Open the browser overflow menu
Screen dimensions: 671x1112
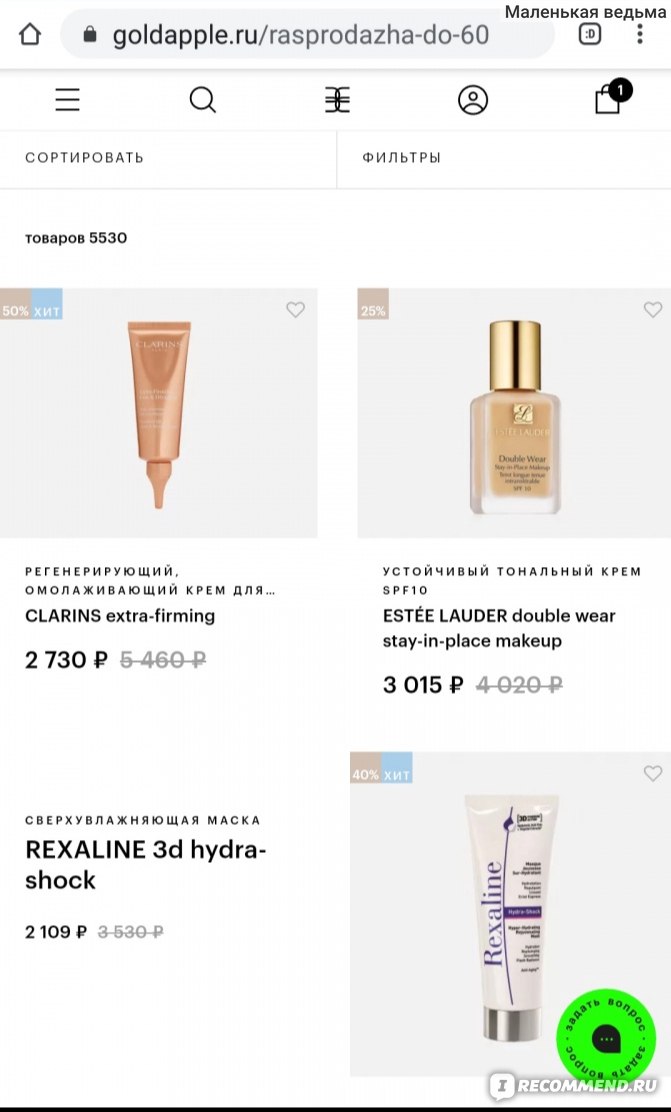coord(640,35)
